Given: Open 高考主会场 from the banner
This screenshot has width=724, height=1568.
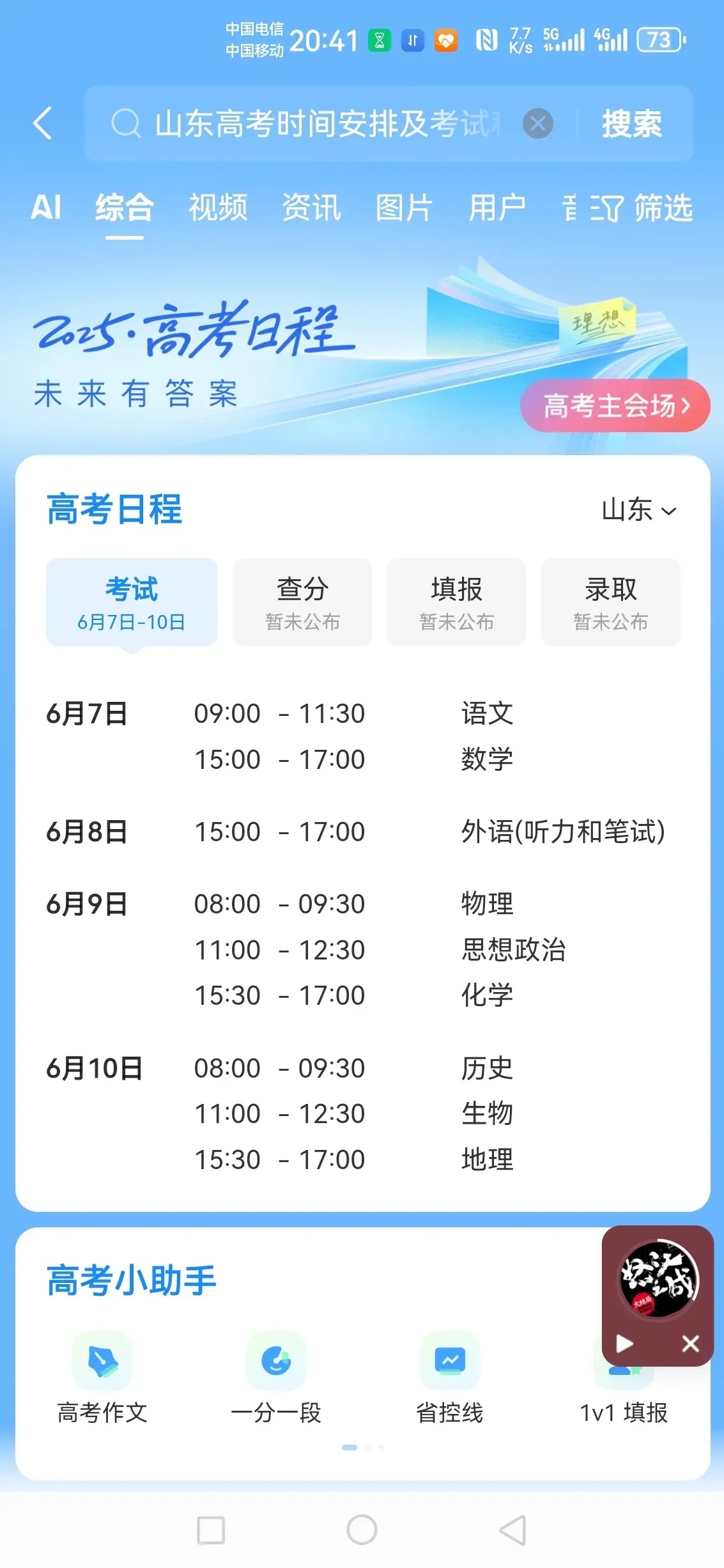Looking at the screenshot, I should point(615,406).
